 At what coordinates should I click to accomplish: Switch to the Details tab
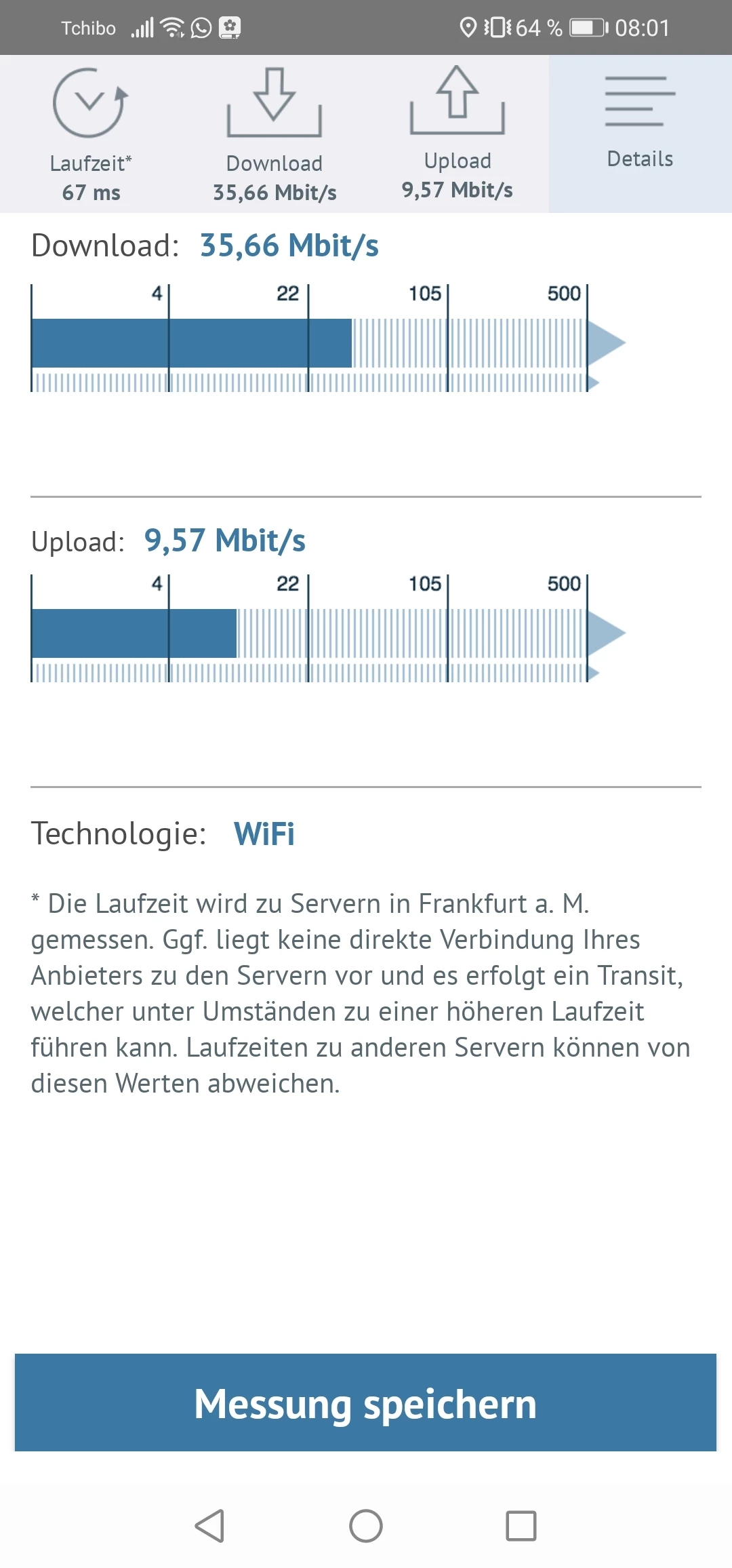pos(640,133)
